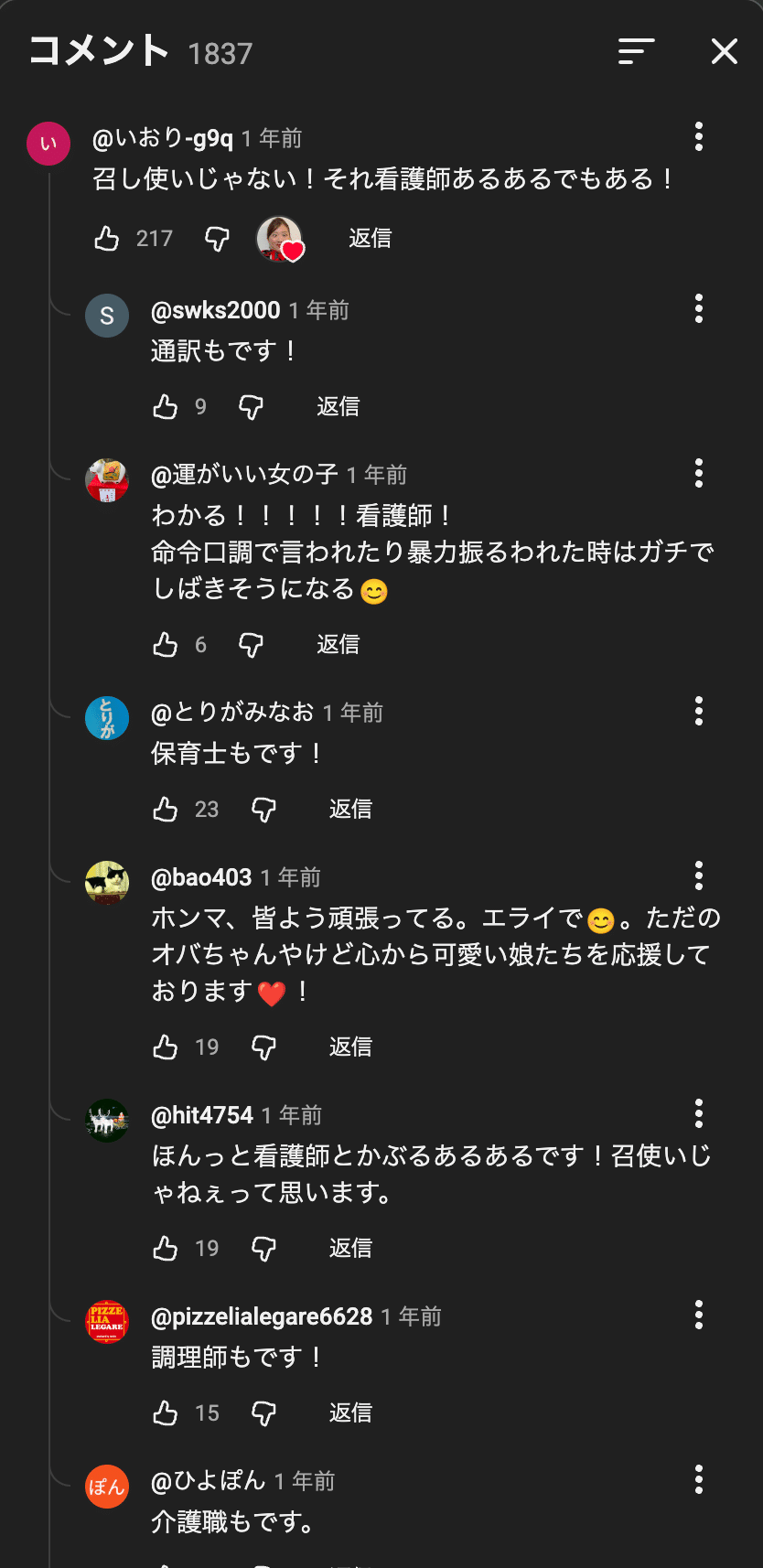Image resolution: width=763 pixels, height=1568 pixels.
Task: Like @hit4754's comment about 看護師
Action: click(166, 1247)
